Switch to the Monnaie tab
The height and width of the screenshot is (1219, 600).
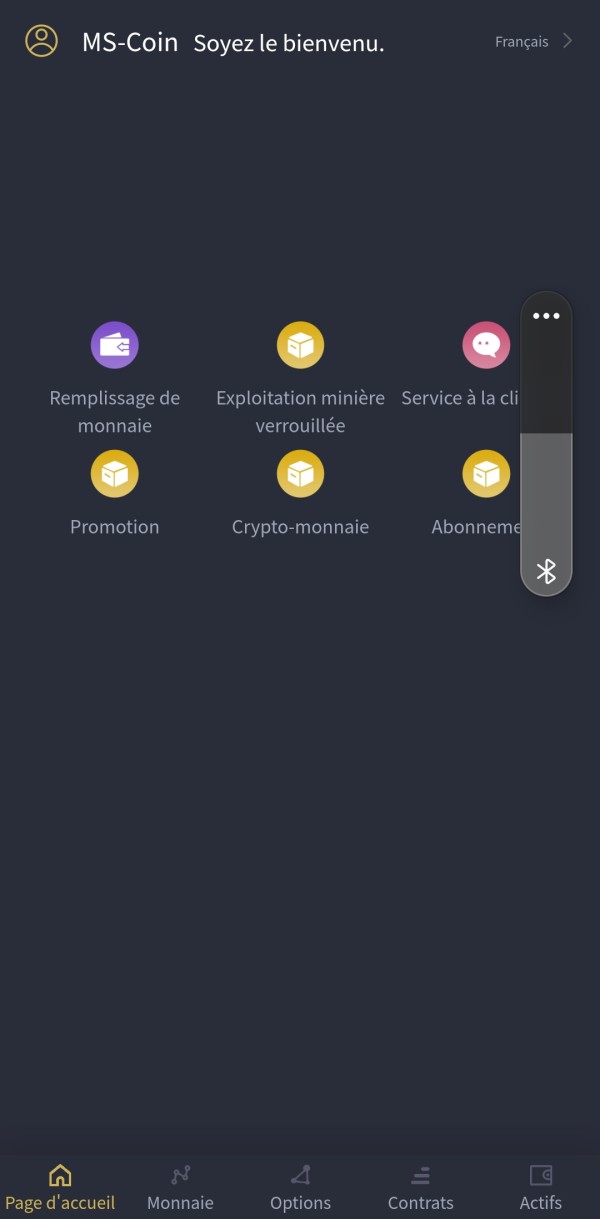(180, 1188)
